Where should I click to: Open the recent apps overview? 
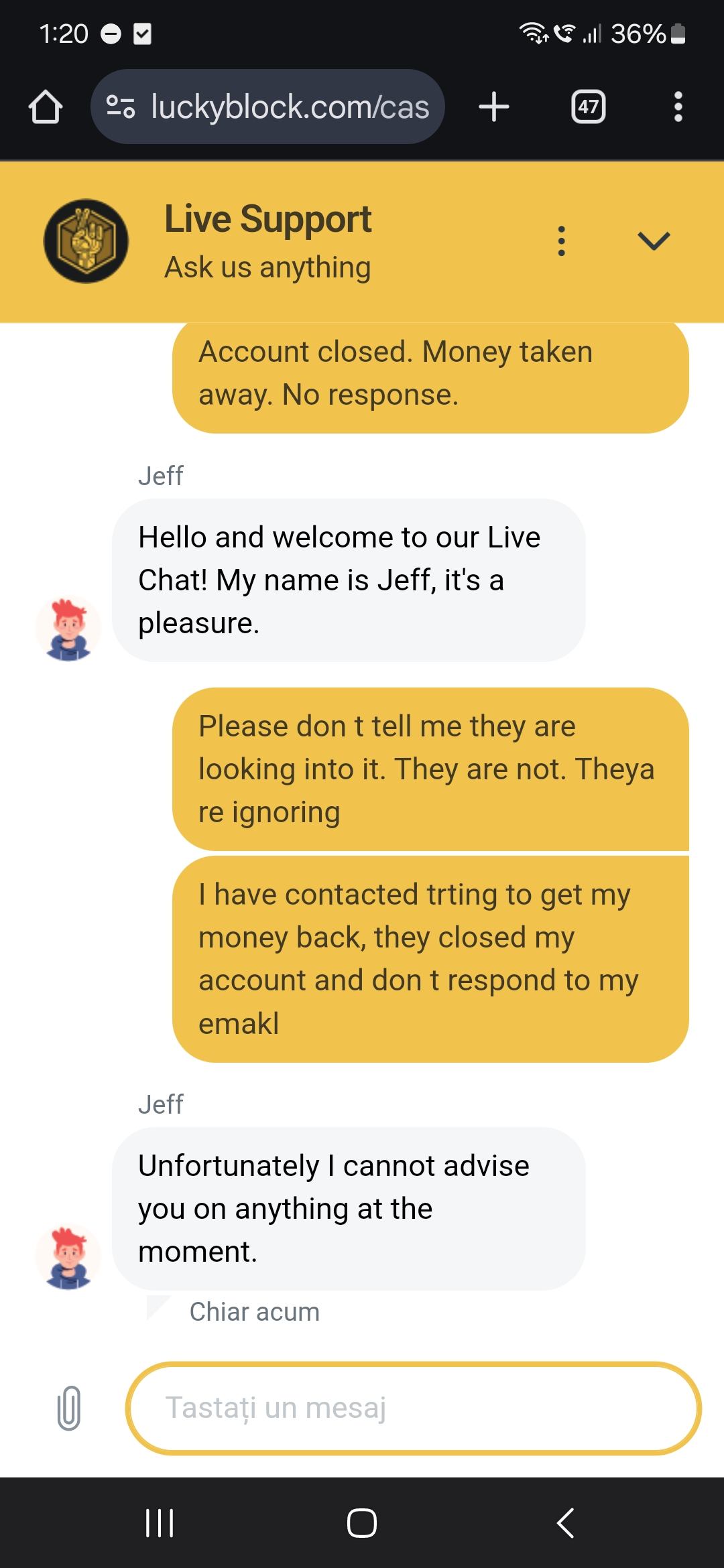(160, 1522)
